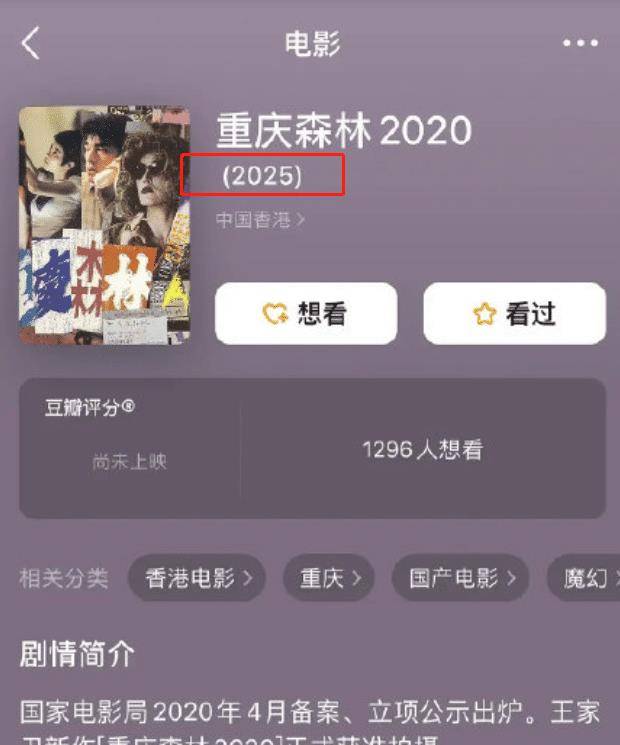
Task: Mark the movie as 看过
Action: (x=514, y=314)
